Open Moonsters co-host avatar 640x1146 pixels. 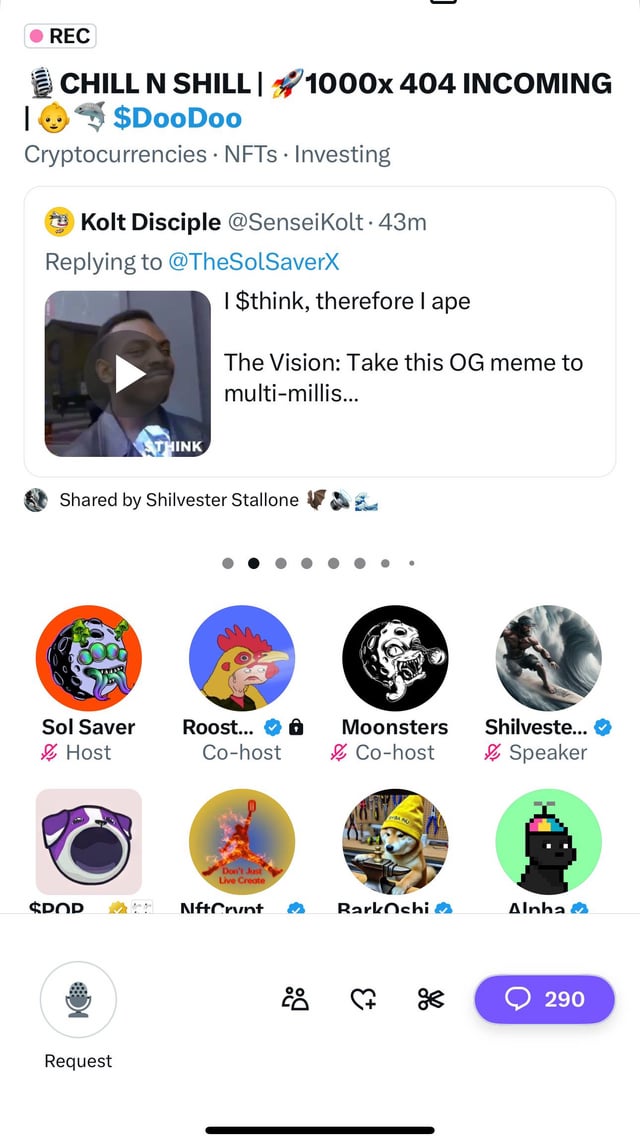point(395,658)
